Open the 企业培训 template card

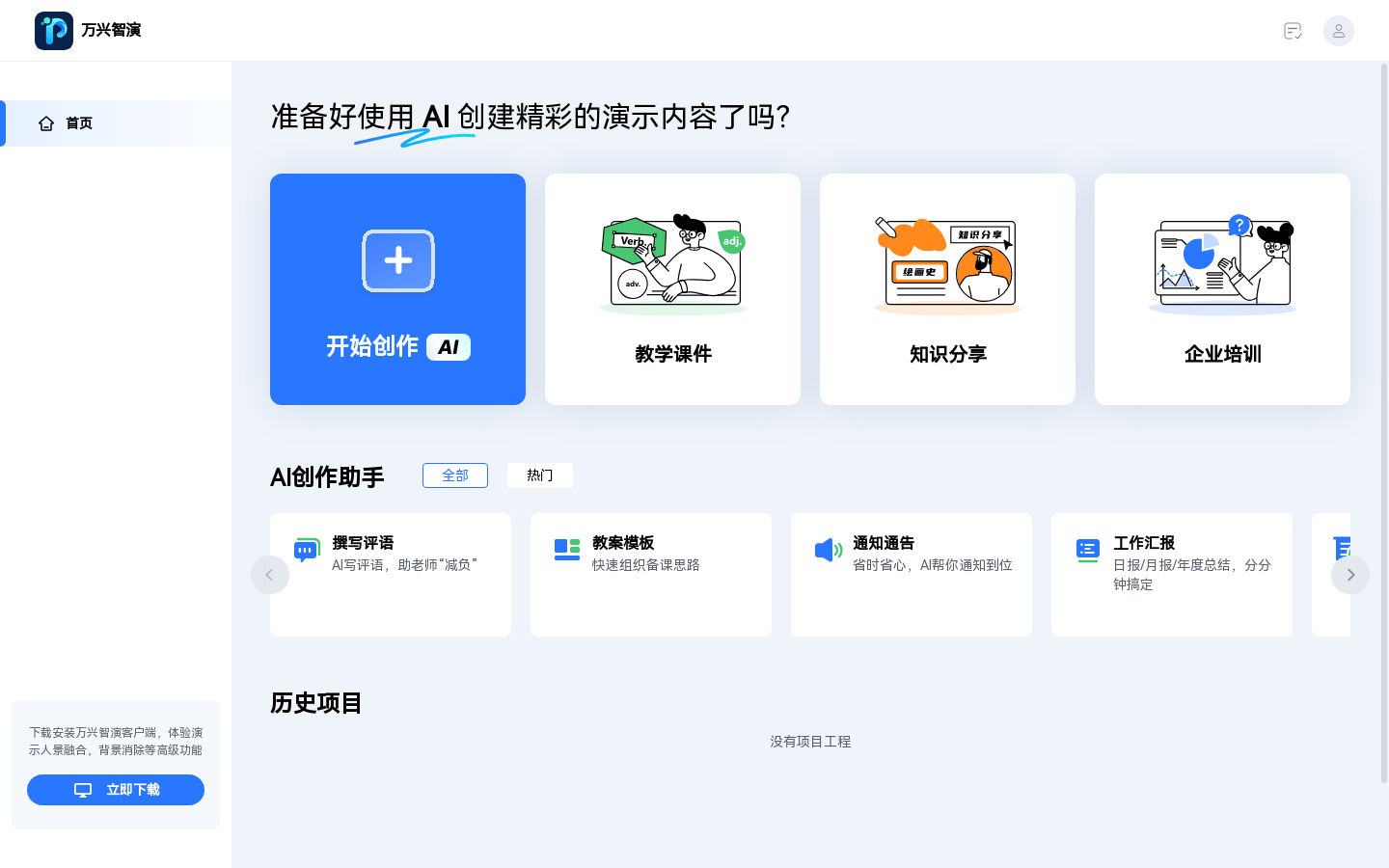tap(1222, 289)
